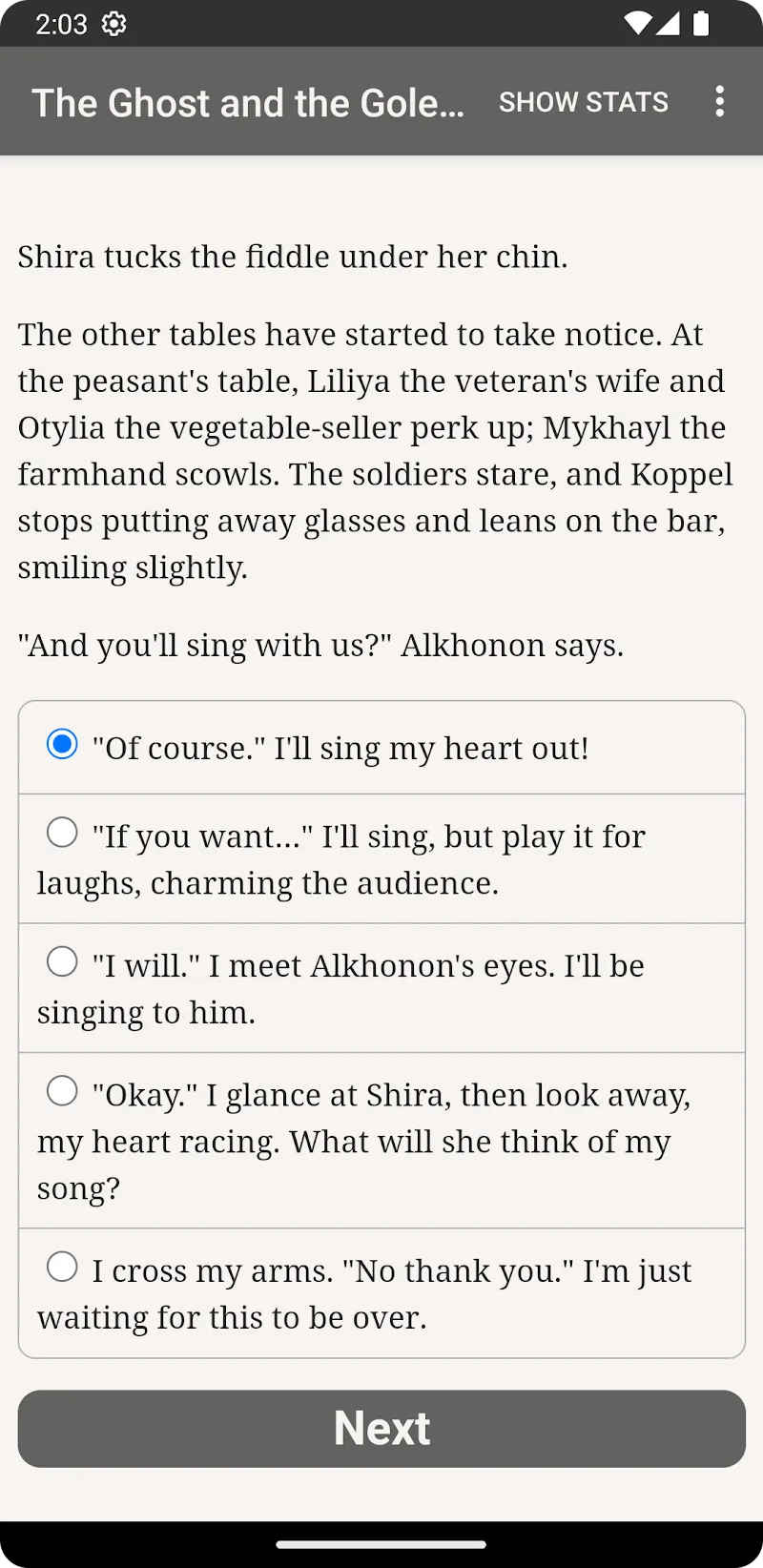The width and height of the screenshot is (763, 1568).
Task: Continue with the Next button
Action: [x=381, y=1428]
